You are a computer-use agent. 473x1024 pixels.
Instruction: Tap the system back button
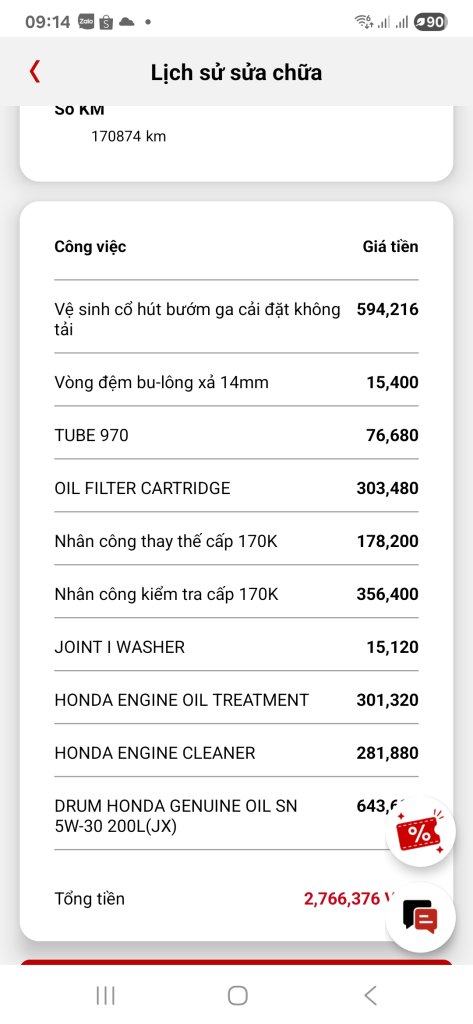tap(370, 995)
